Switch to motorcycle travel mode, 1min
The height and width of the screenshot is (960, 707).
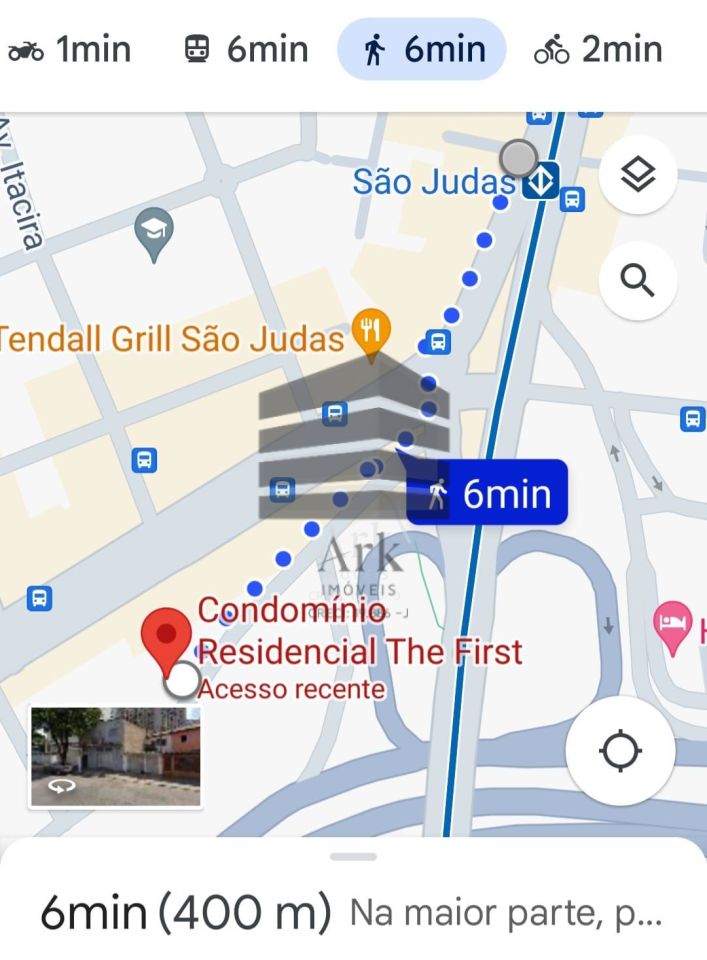pyautogui.click(x=70, y=49)
